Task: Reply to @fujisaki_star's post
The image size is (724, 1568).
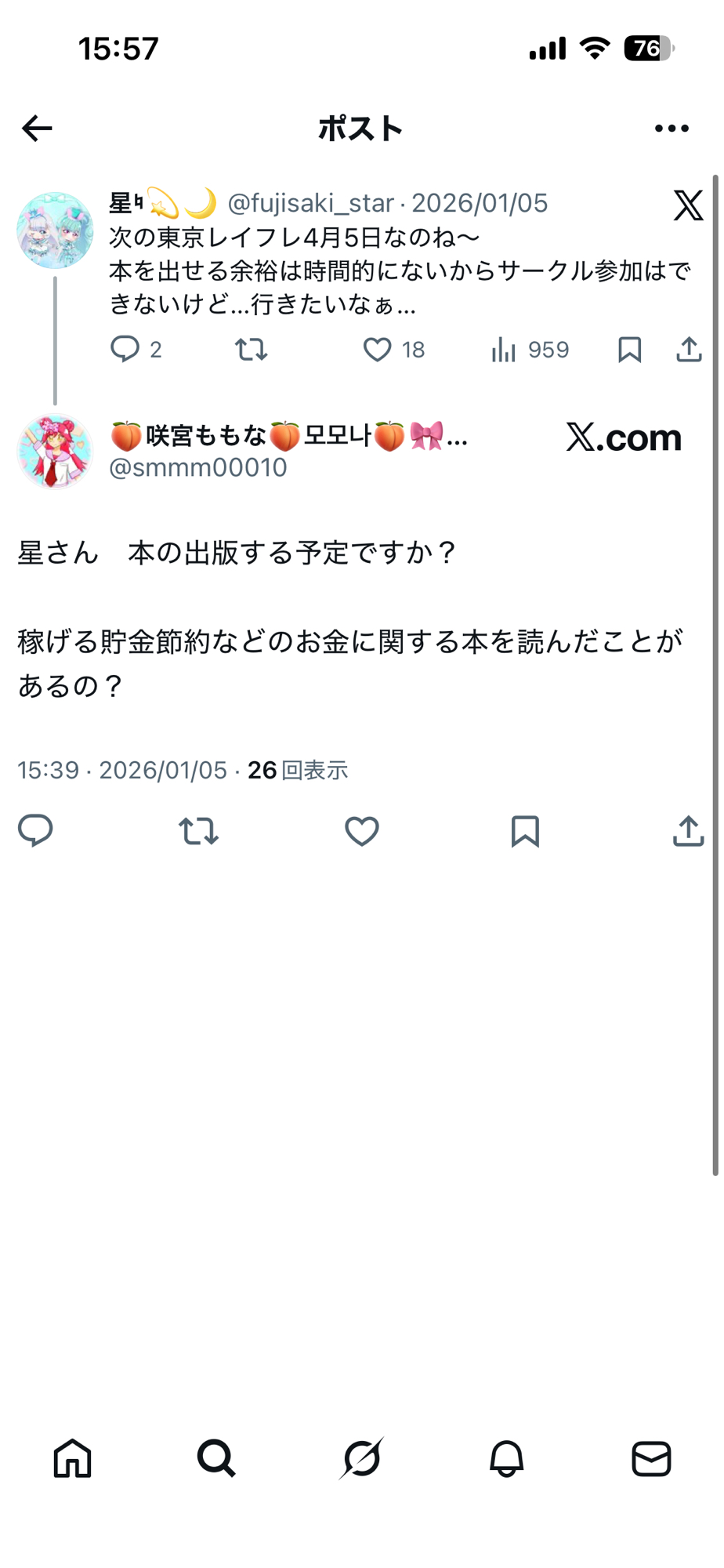Action: 125,349
